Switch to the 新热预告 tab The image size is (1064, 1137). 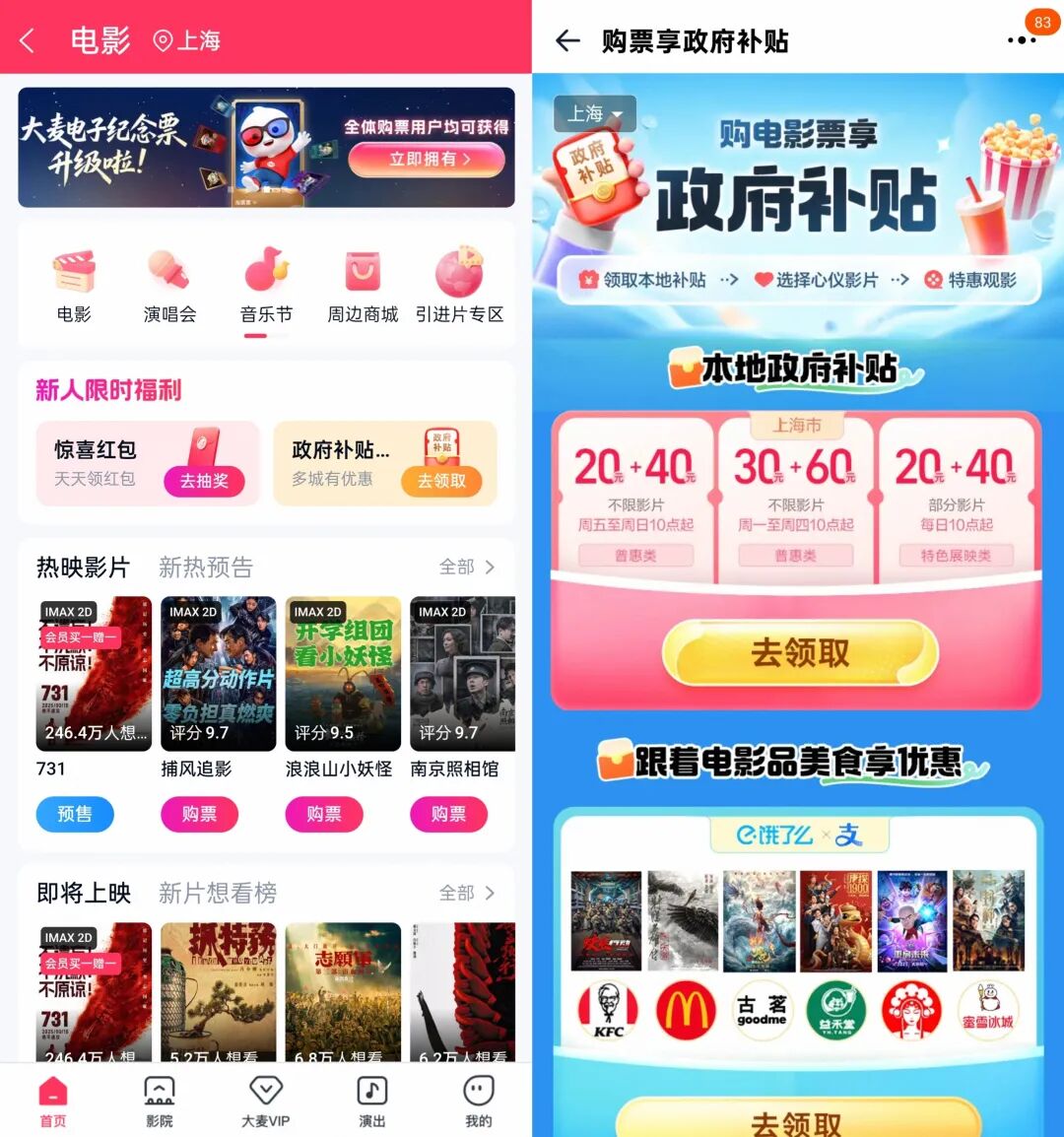206,568
